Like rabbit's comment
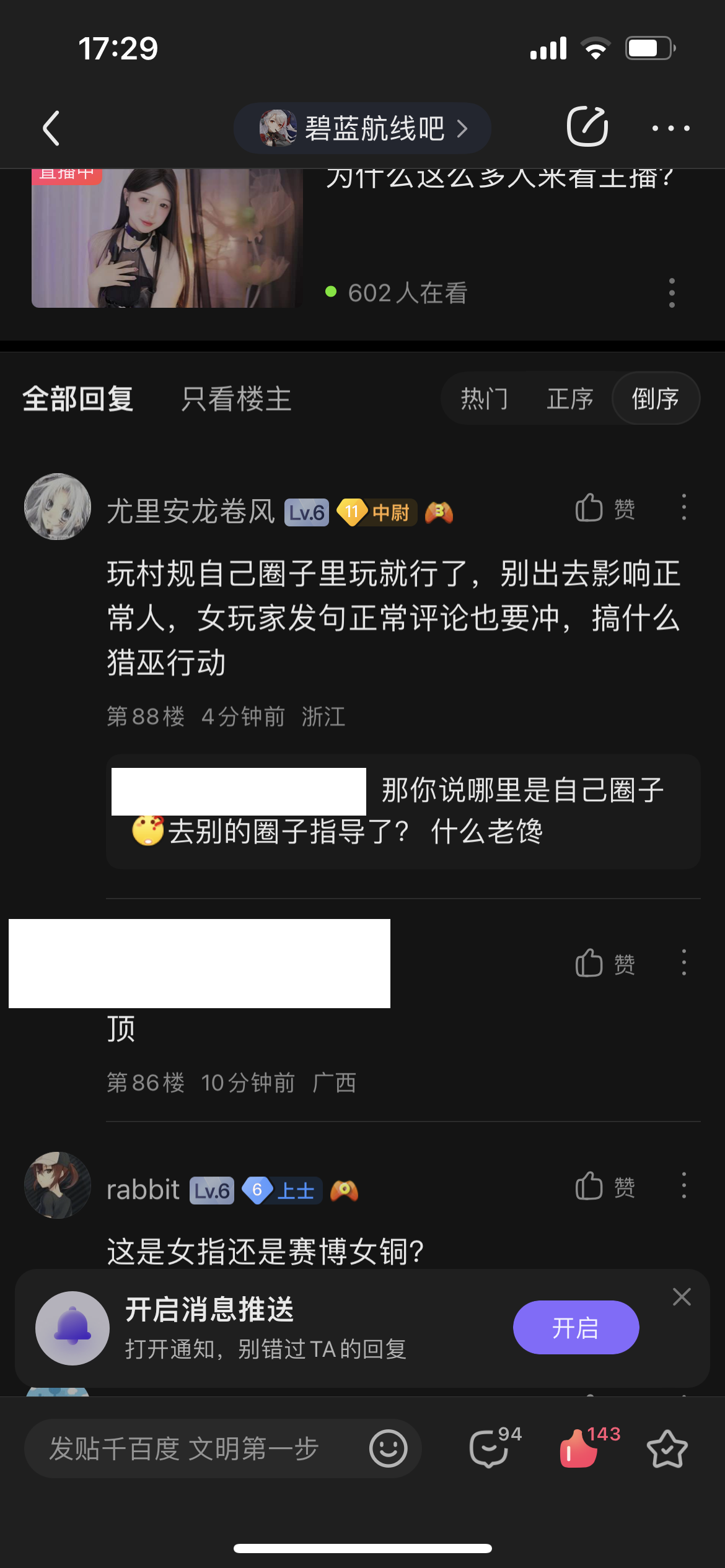 click(604, 1187)
